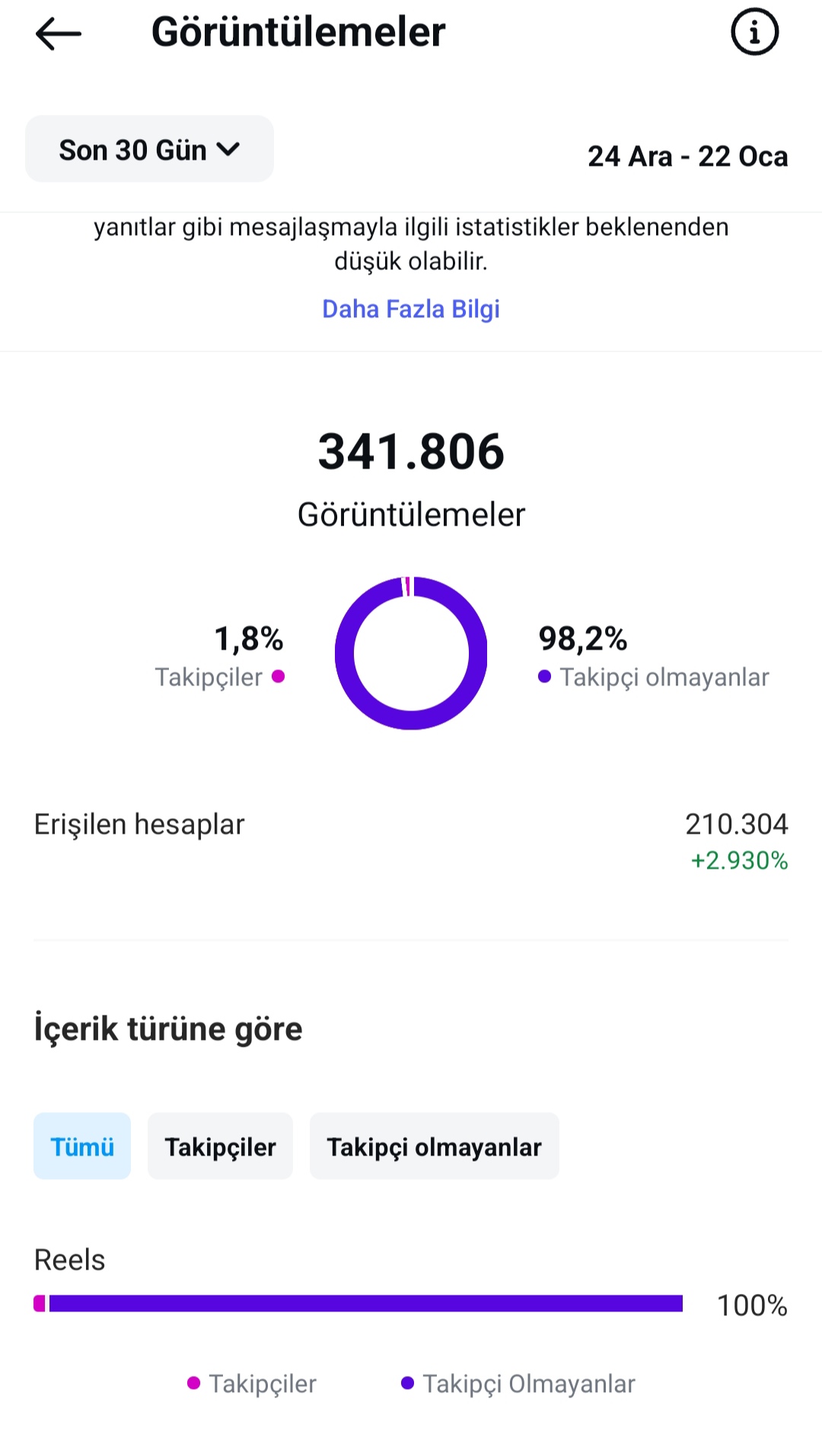Open the info icon for Görüntülemeler
The image size is (822, 1456).
[754, 32]
